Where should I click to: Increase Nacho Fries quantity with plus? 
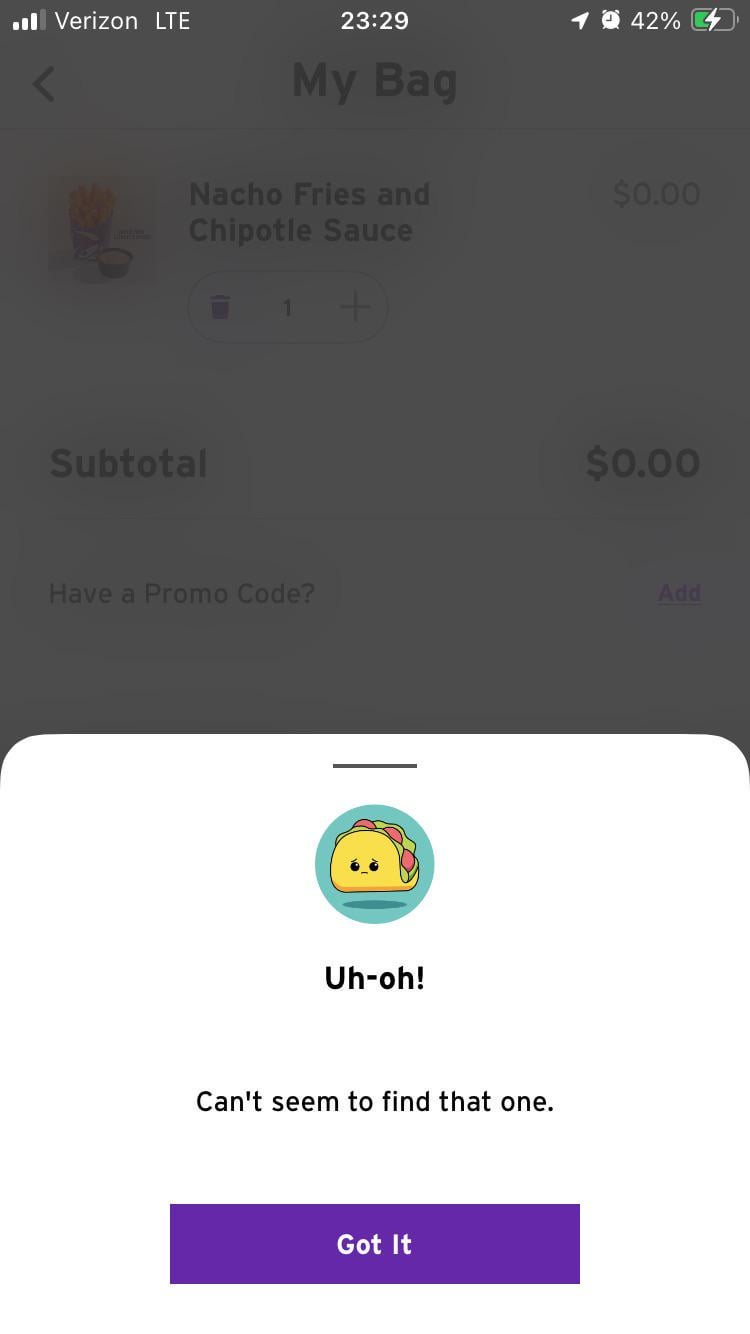pos(354,307)
